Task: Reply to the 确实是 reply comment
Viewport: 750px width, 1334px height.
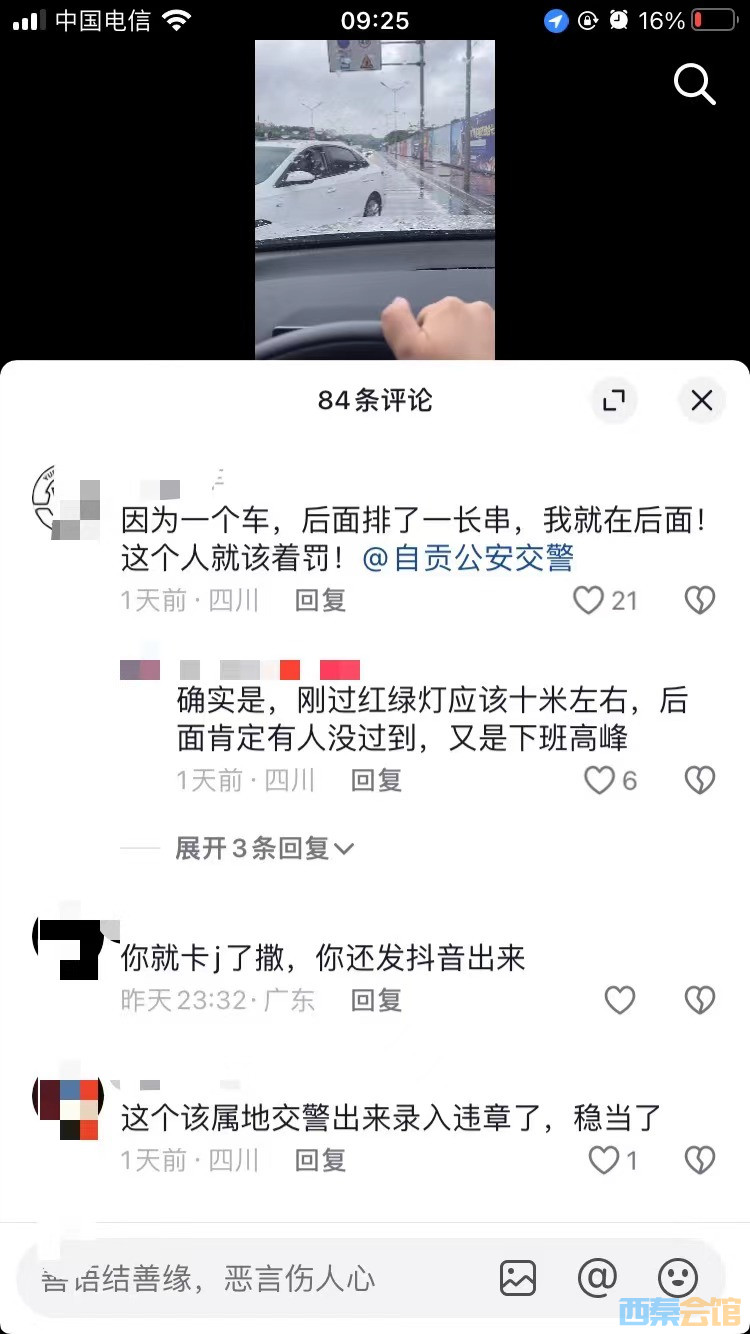Action: (376, 780)
